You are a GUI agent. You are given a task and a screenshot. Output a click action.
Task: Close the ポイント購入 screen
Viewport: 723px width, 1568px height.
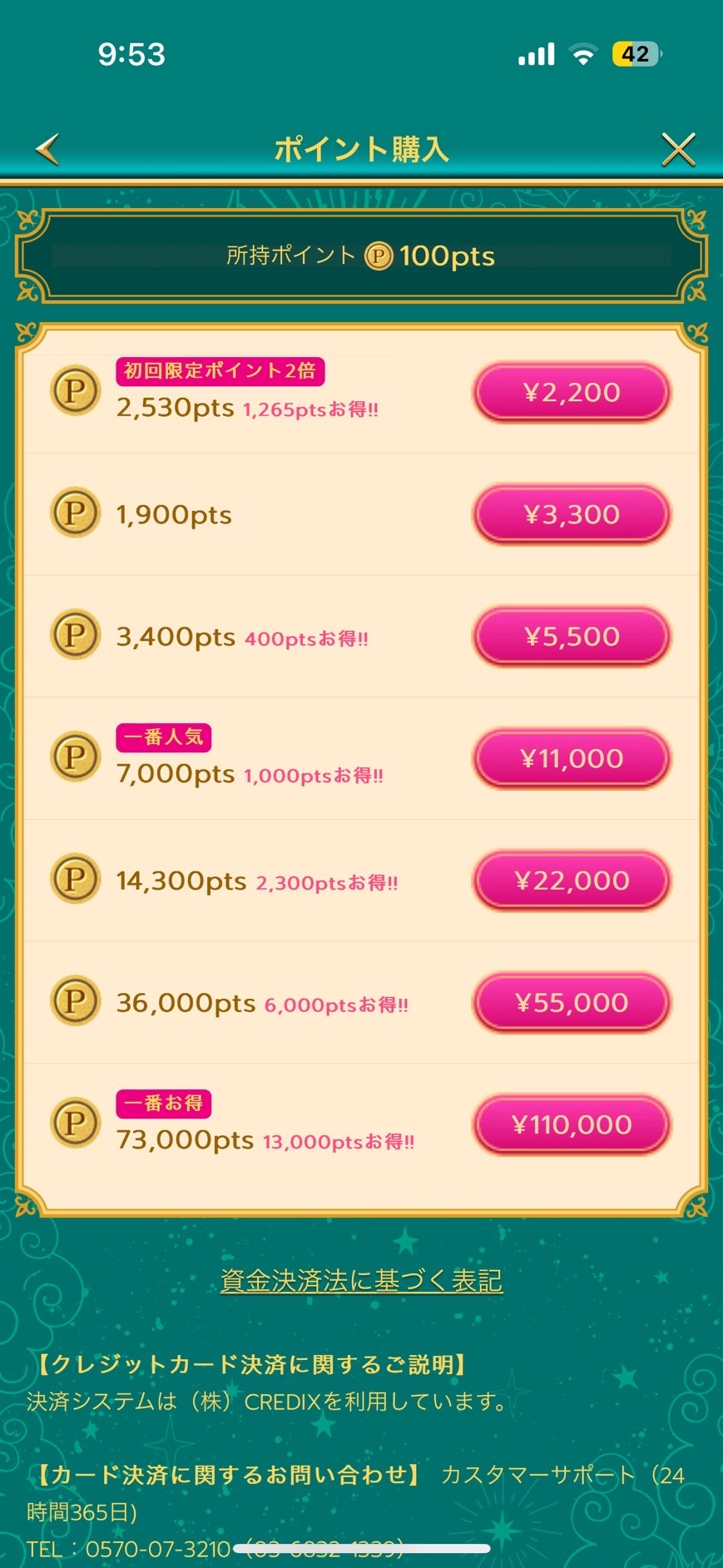click(678, 150)
